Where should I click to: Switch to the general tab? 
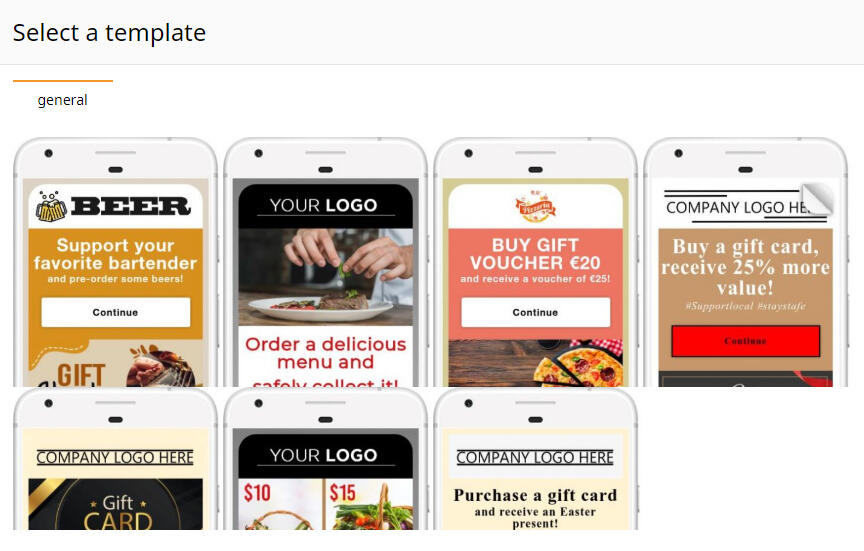(62, 100)
